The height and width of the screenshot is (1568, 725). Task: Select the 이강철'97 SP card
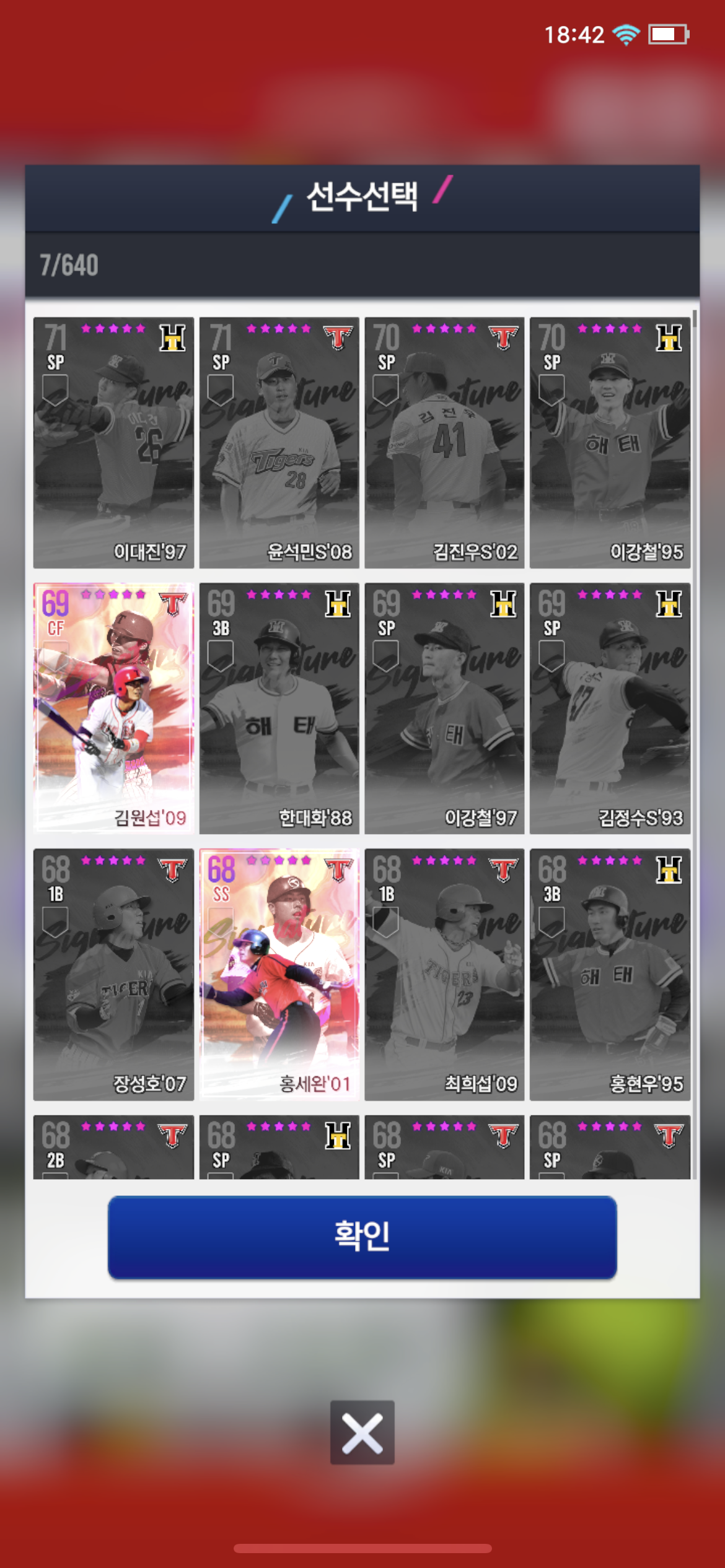pyautogui.click(x=444, y=708)
